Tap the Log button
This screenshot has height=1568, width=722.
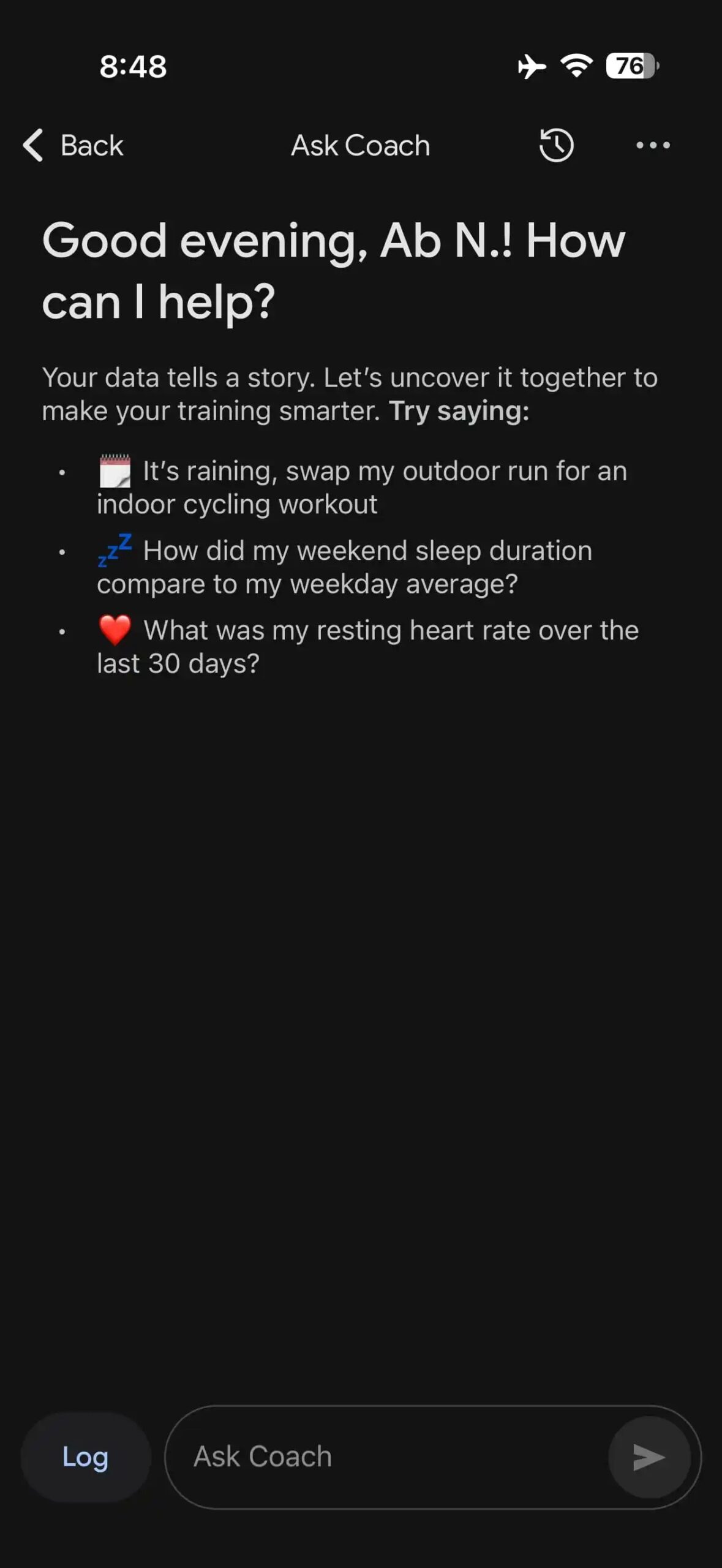[x=86, y=1457]
